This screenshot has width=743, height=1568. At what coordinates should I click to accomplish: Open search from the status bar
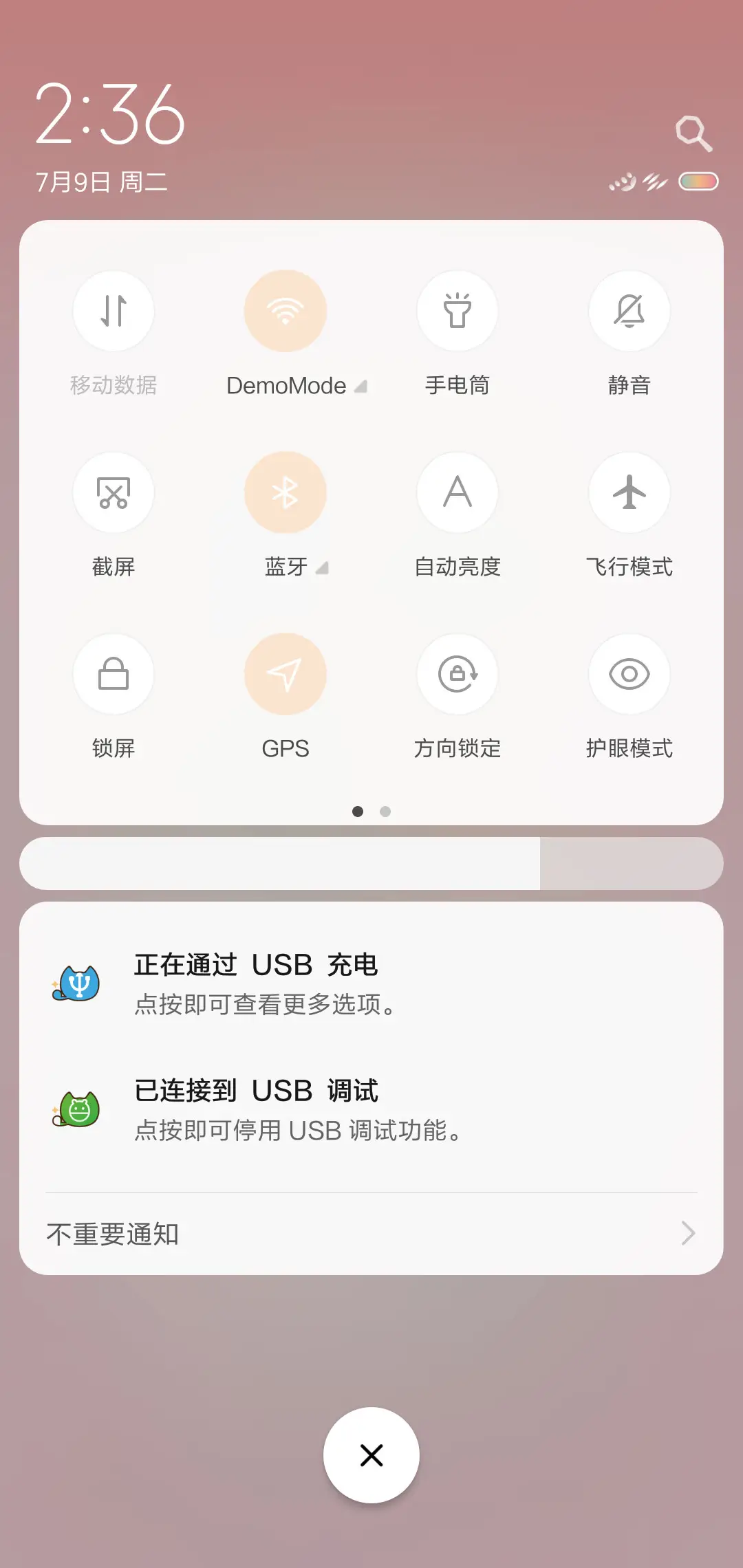pyautogui.click(x=693, y=133)
